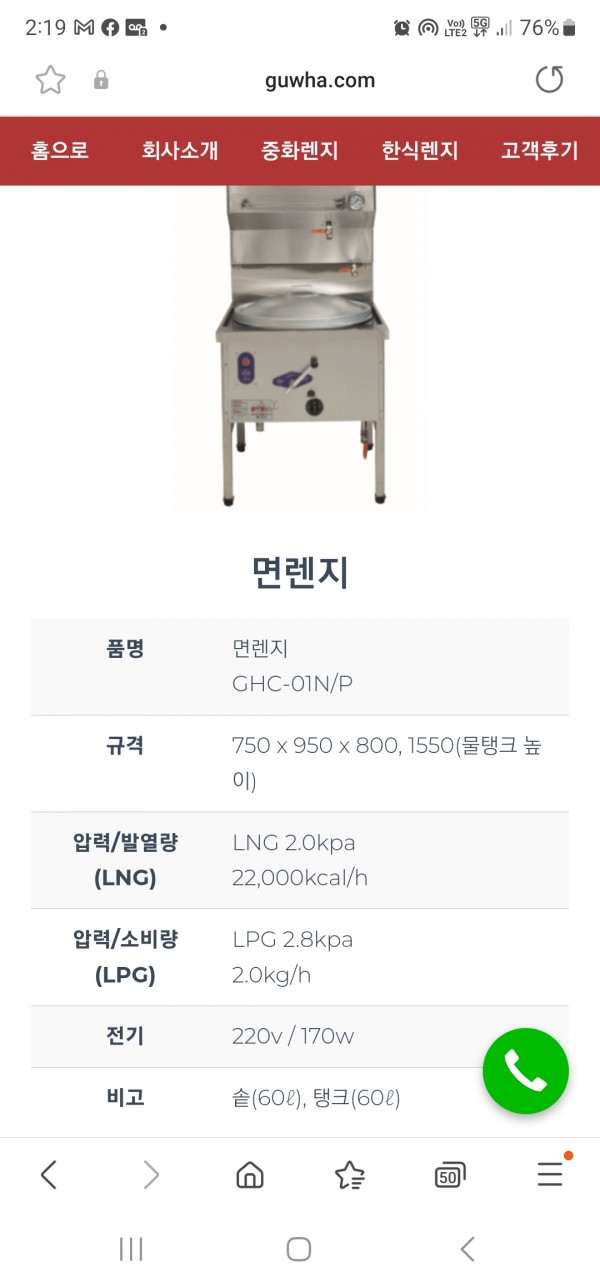Switch to 중화렌지 category

tap(300, 151)
